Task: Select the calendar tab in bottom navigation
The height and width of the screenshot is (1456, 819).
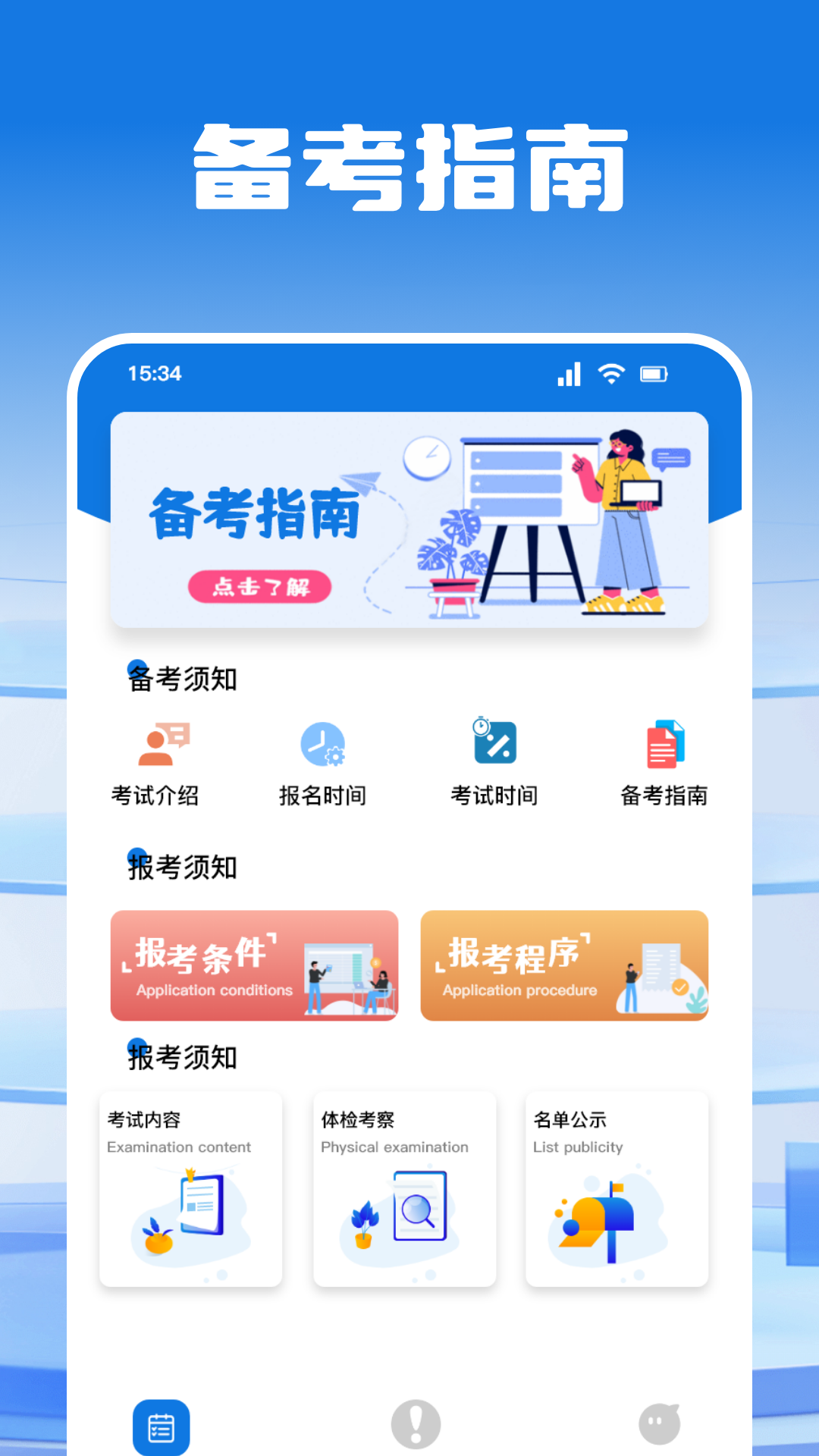Action: pos(160,1424)
